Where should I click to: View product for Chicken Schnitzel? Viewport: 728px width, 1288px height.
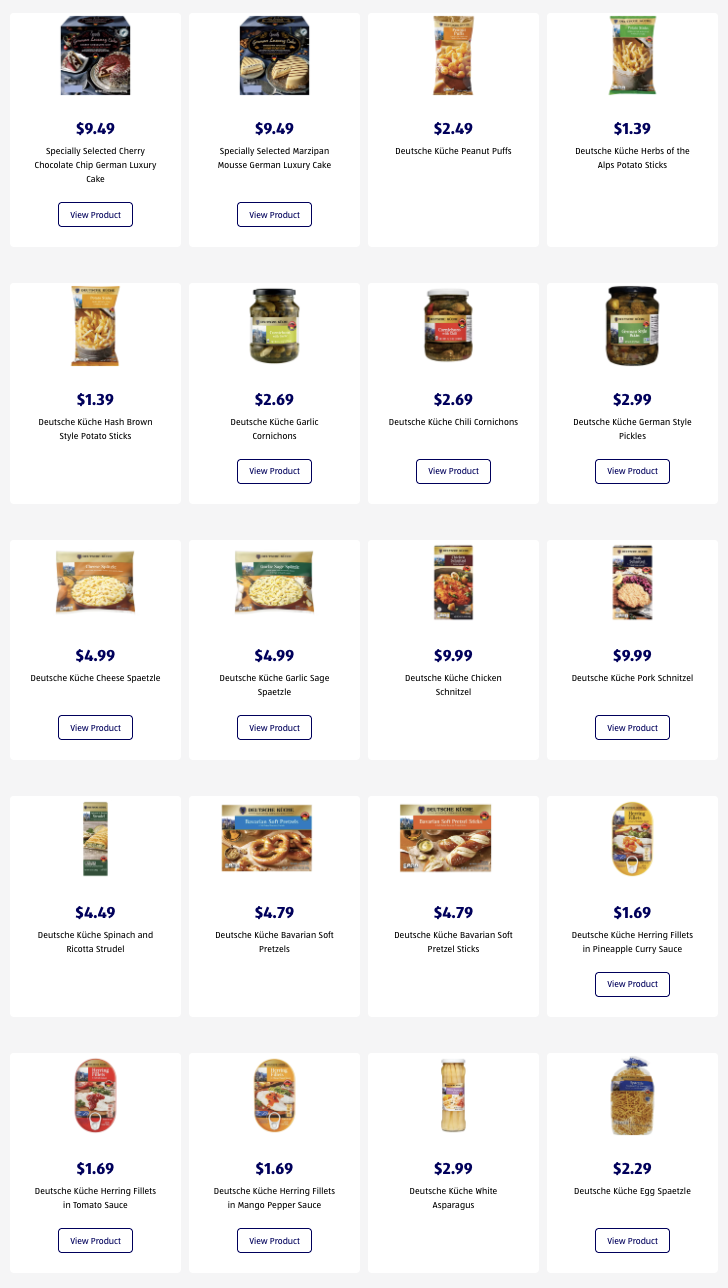pos(453,728)
